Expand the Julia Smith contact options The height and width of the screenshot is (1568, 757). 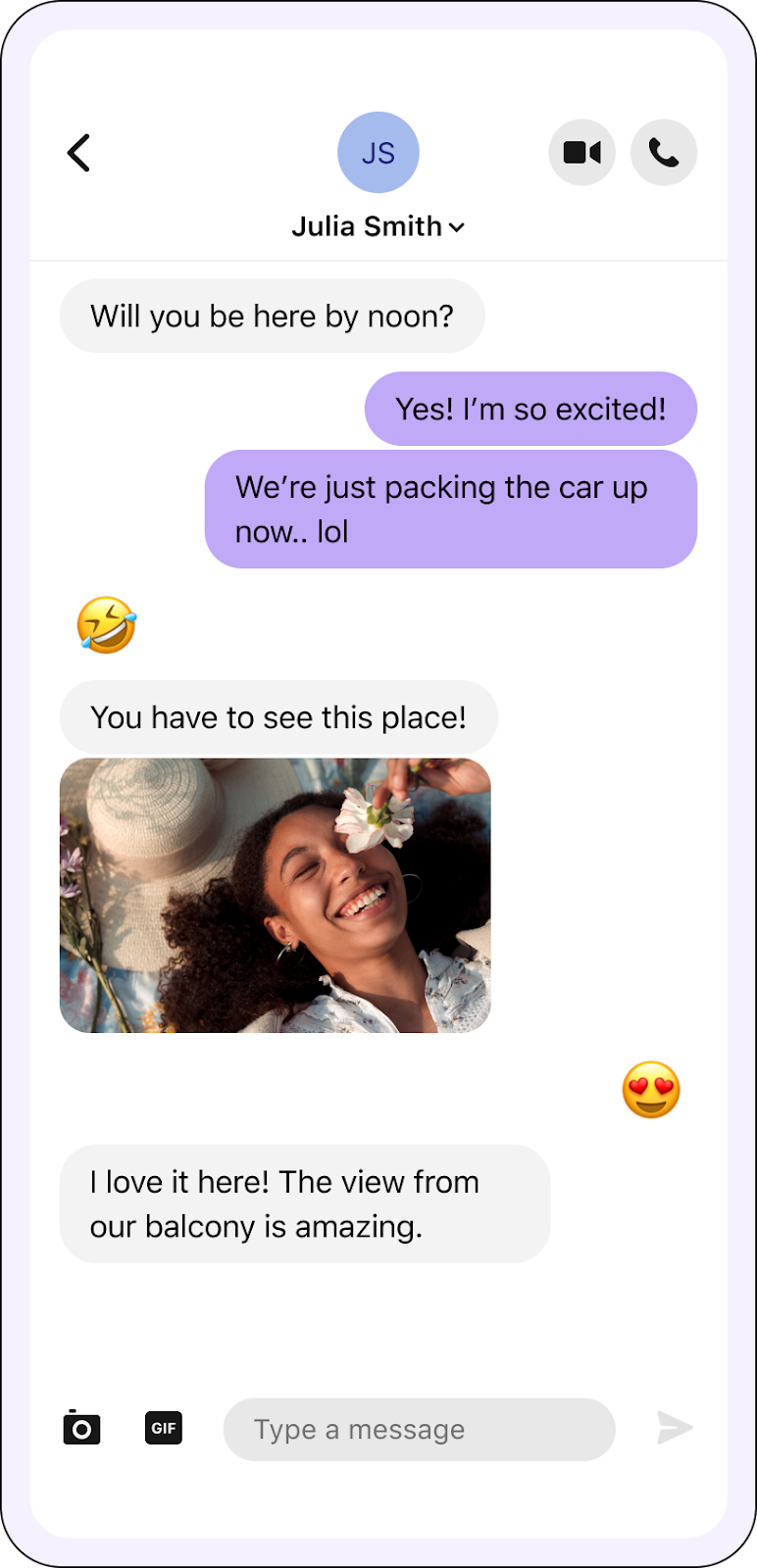pos(457,226)
